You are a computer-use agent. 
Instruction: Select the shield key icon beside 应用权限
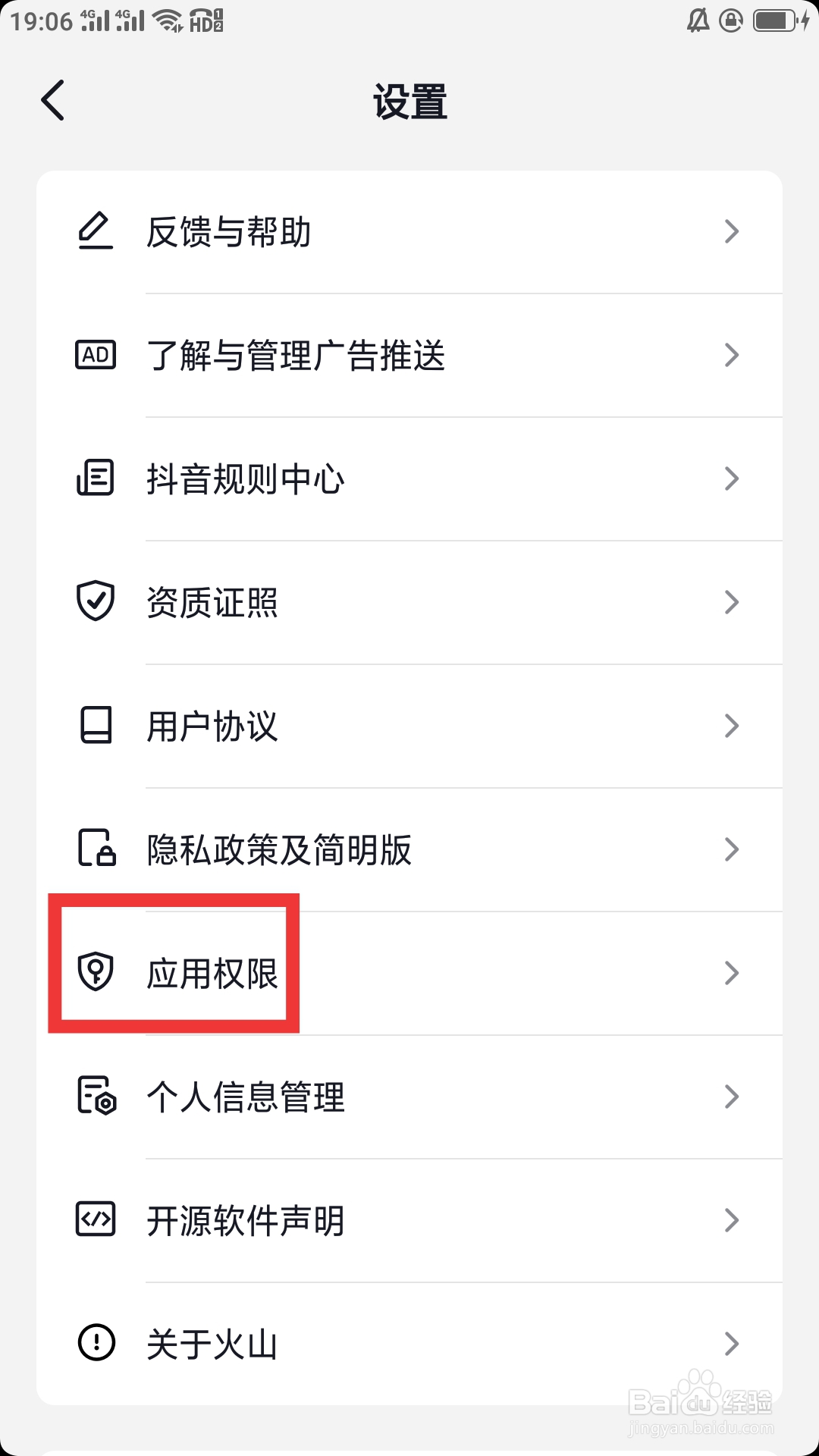click(x=96, y=973)
